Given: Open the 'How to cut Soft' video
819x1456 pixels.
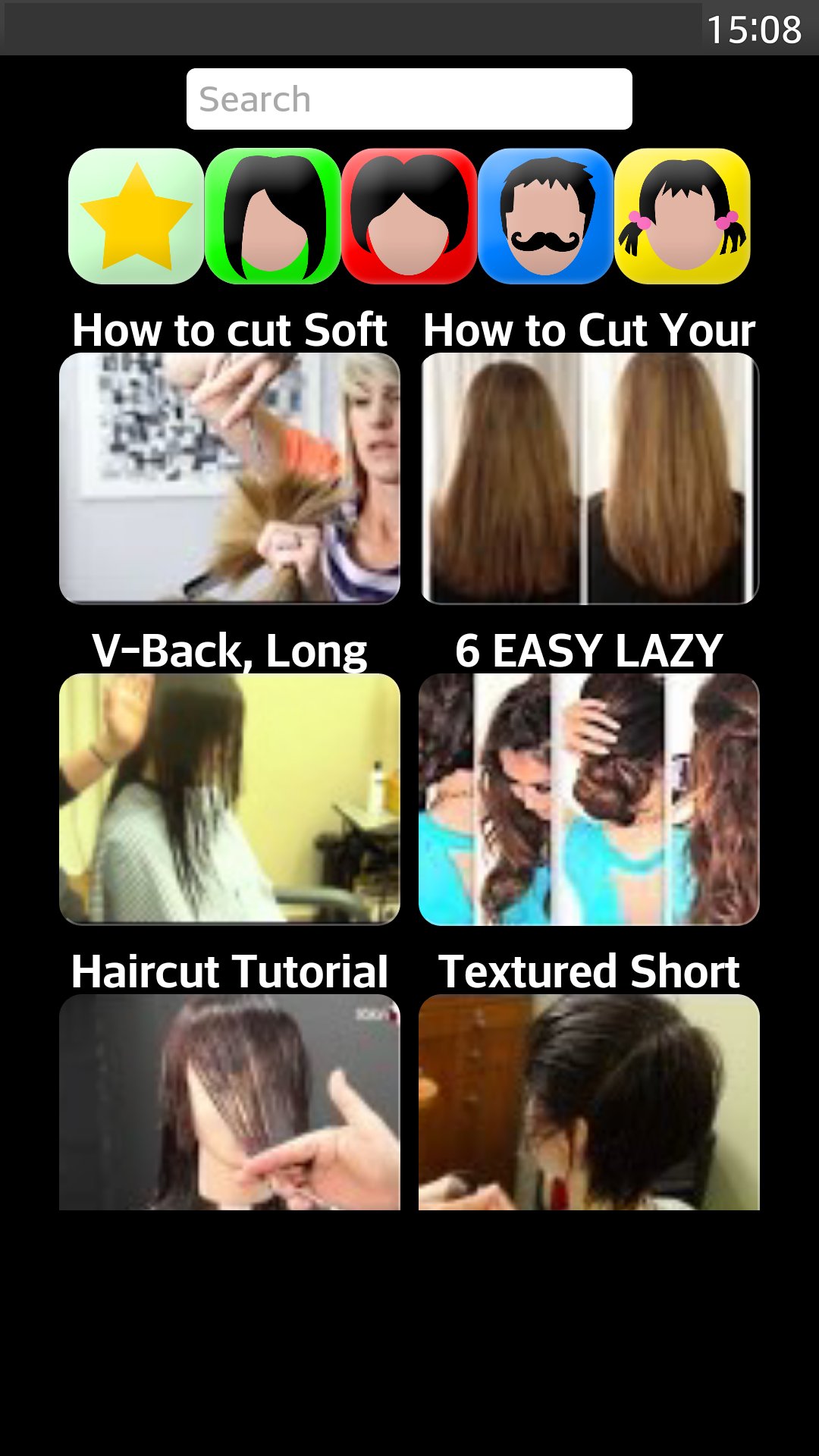Looking at the screenshot, I should (x=230, y=479).
